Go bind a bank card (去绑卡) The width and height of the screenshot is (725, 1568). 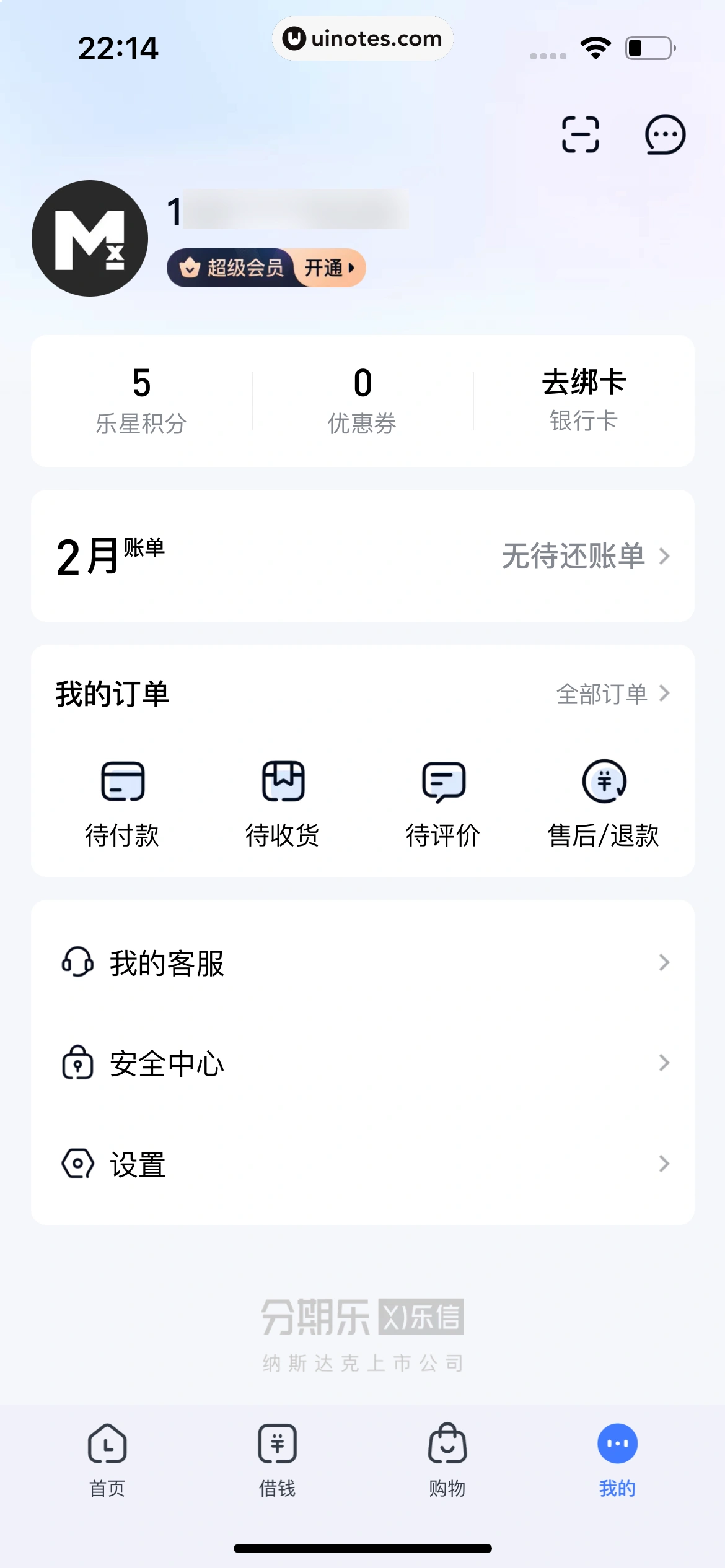point(584,399)
